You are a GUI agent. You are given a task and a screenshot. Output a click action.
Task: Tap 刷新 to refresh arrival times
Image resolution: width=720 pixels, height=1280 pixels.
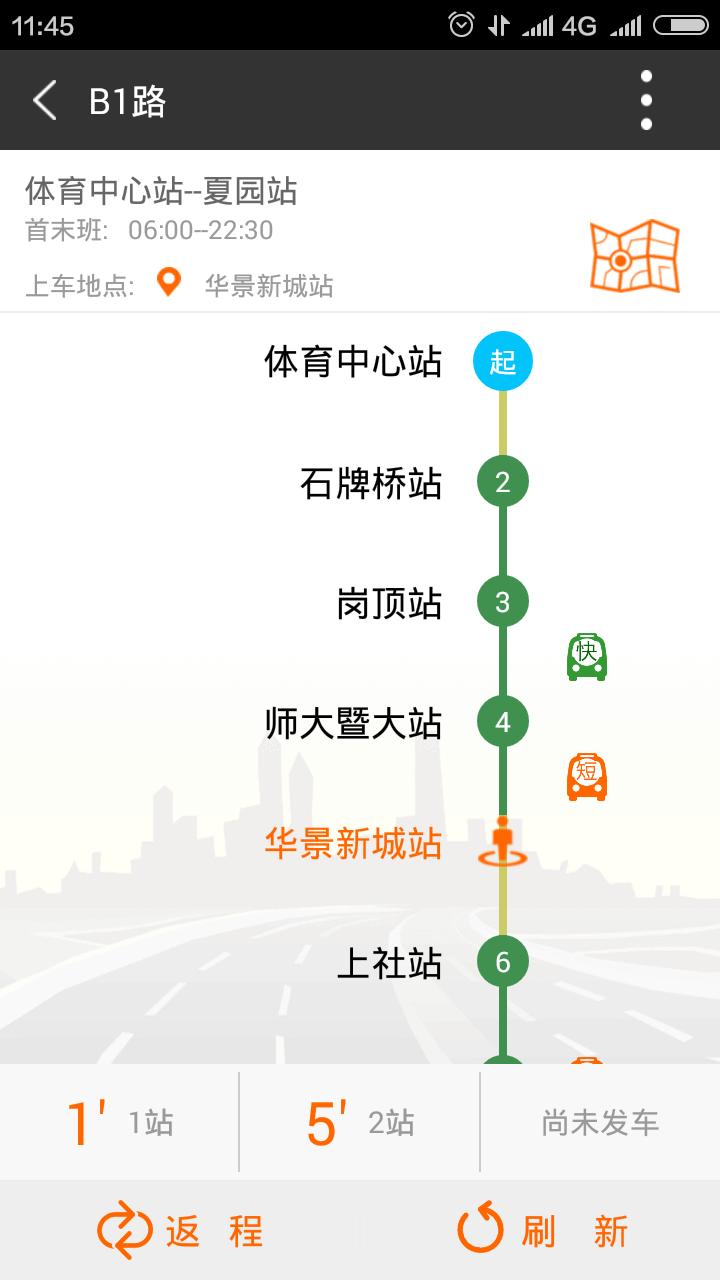click(x=540, y=1233)
